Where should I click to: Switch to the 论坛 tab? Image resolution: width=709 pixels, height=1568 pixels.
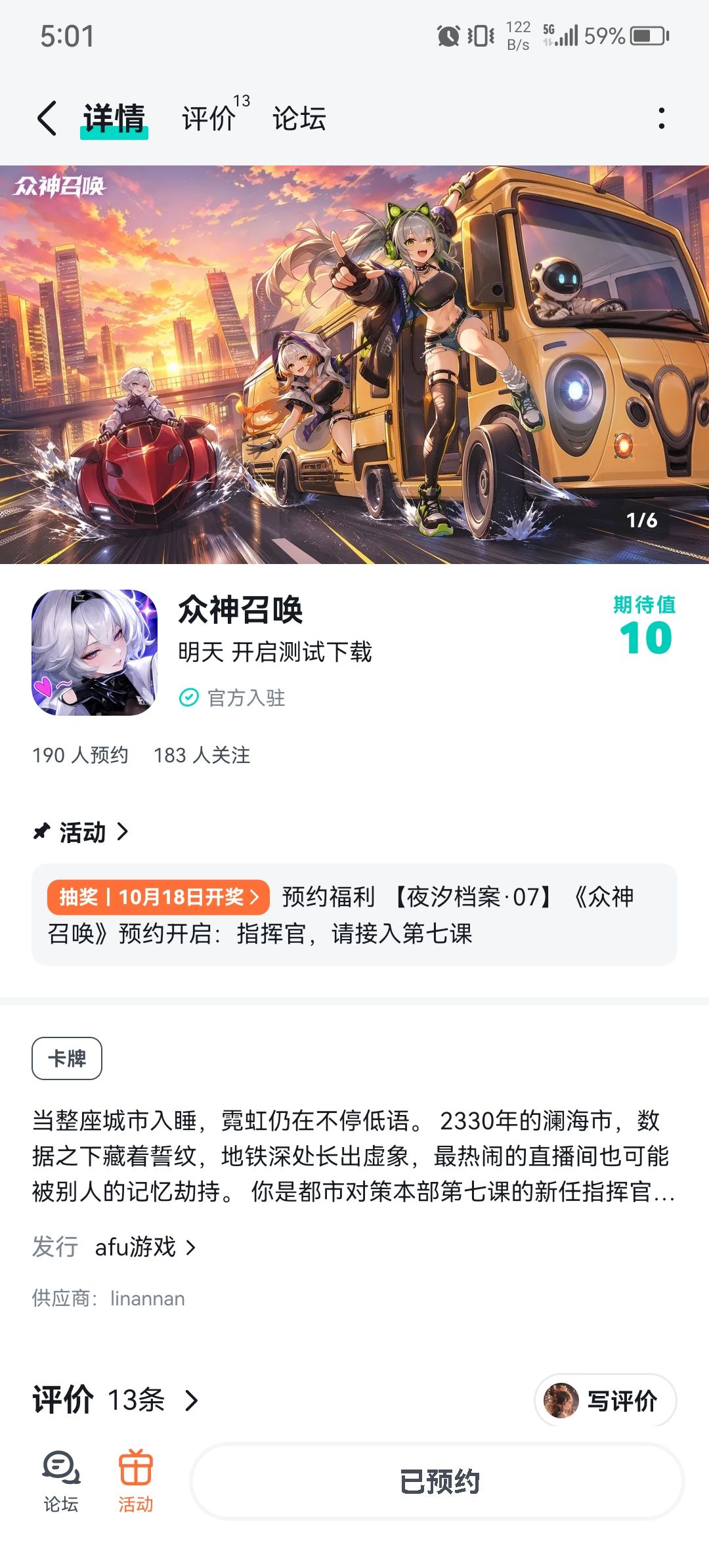[x=299, y=119]
